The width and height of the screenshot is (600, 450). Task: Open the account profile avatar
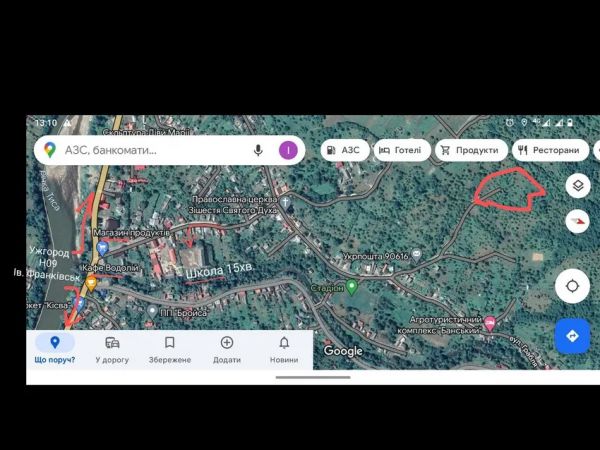tap(288, 150)
